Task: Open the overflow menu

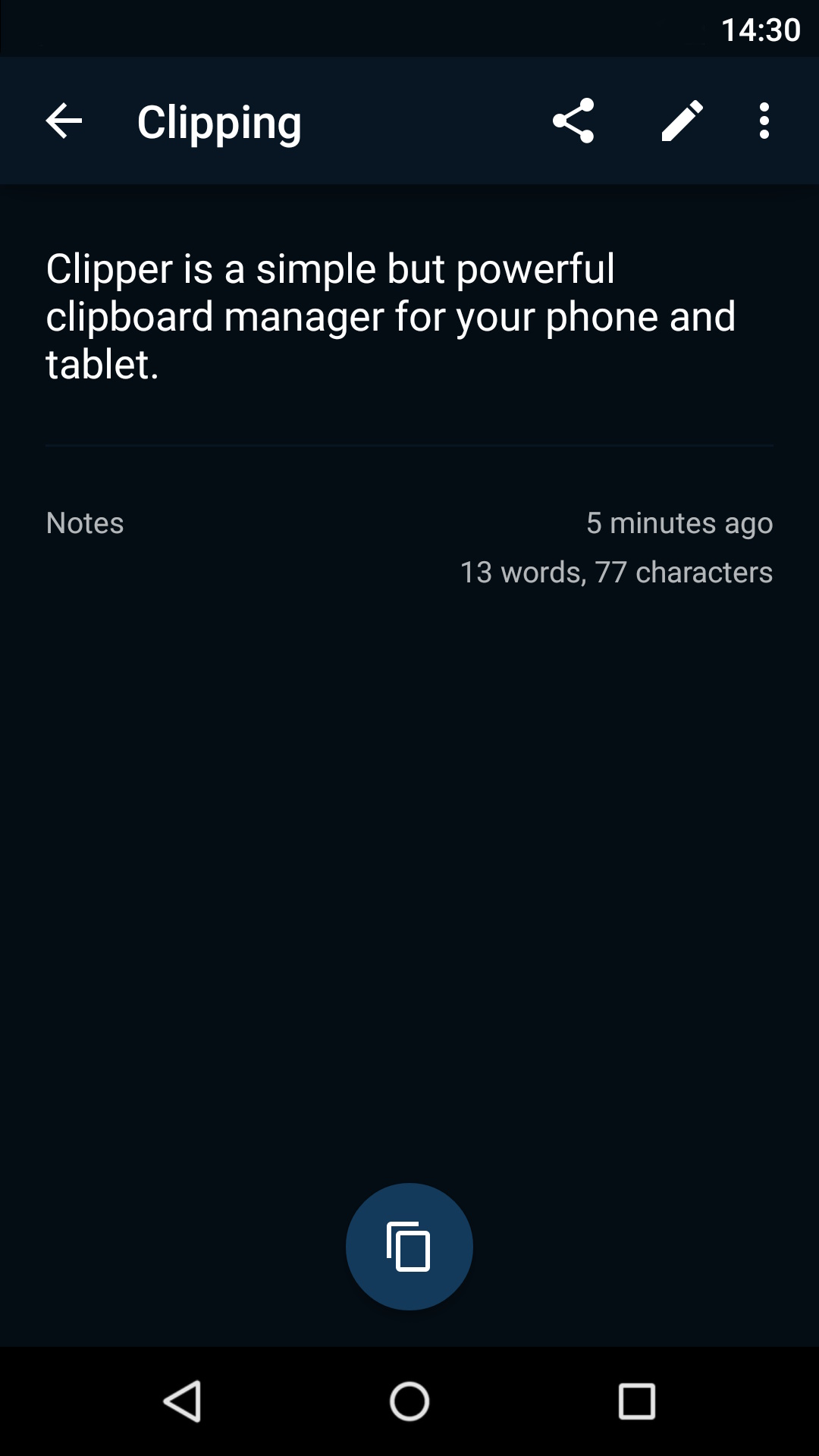Action: pyautogui.click(x=764, y=121)
